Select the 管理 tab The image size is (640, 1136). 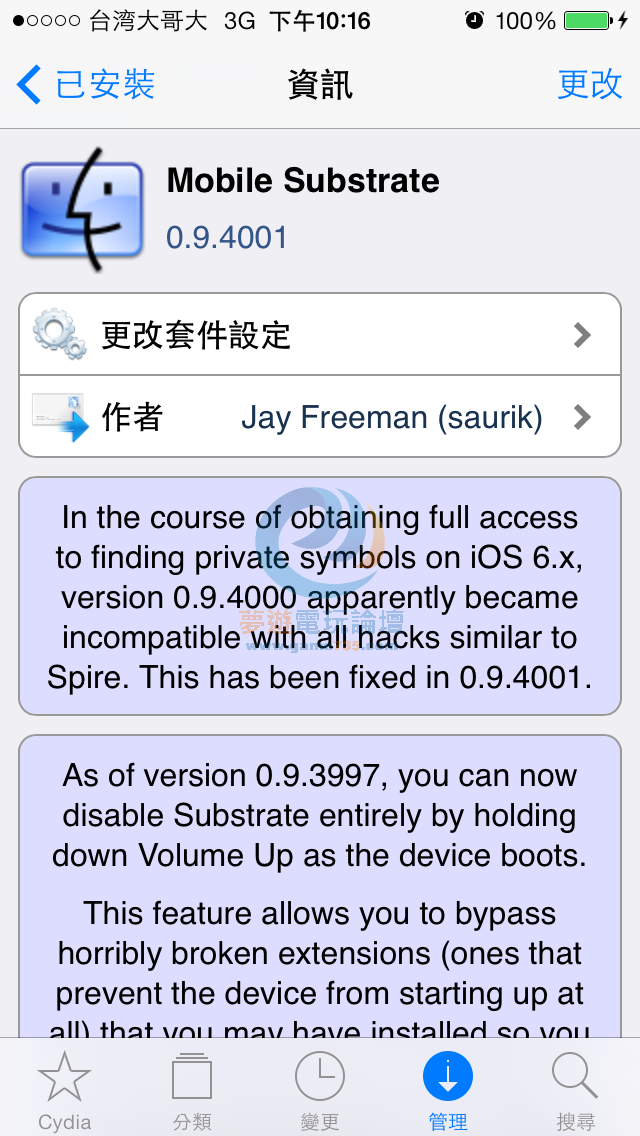click(x=447, y=1088)
